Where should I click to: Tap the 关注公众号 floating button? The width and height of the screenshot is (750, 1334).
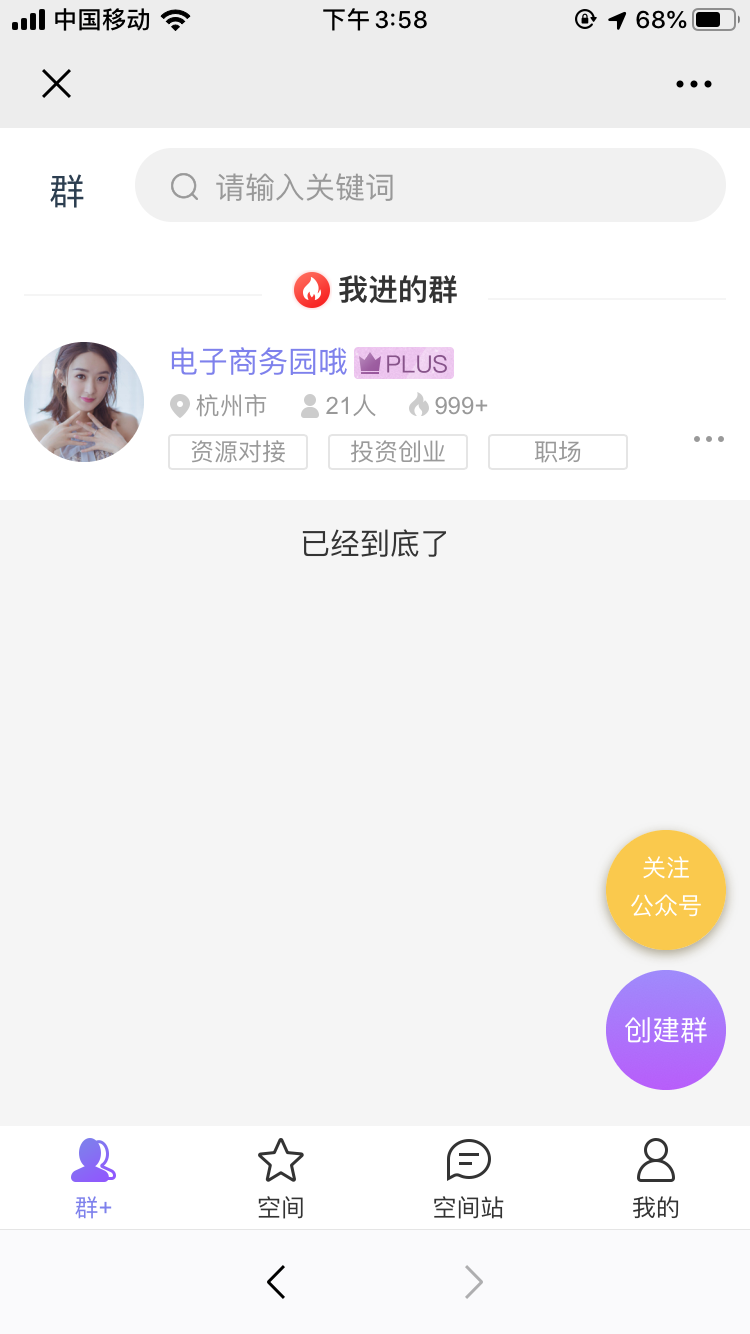click(665, 889)
